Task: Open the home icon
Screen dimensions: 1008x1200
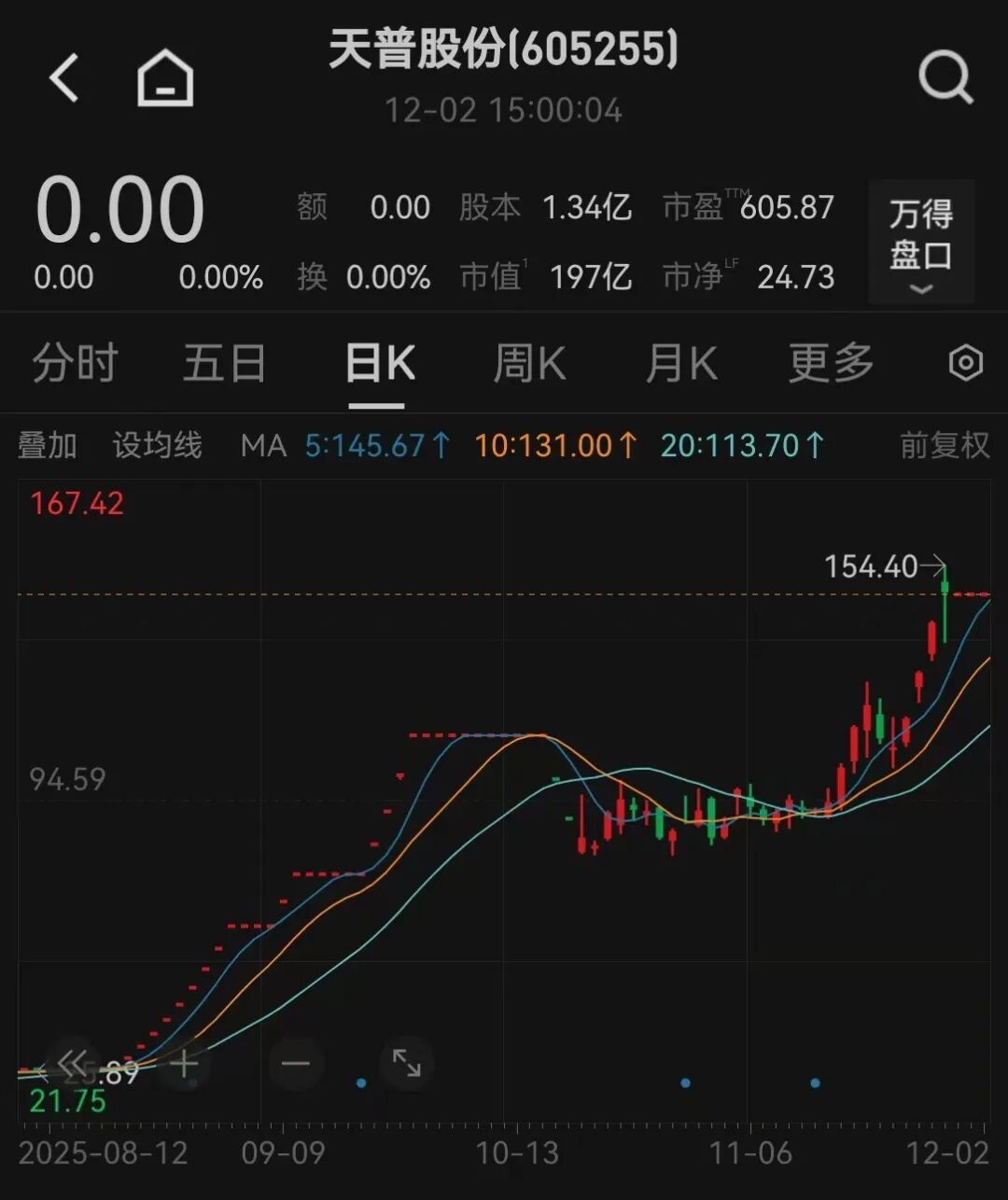Action: point(165,77)
